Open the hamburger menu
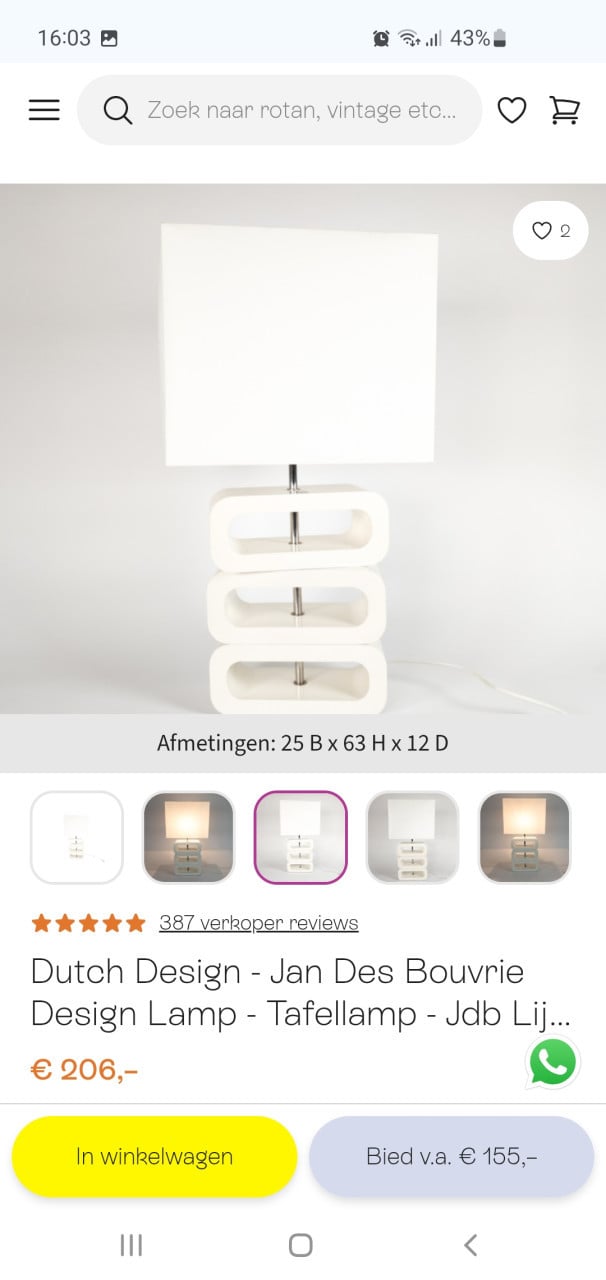606x1280 pixels. coord(44,110)
